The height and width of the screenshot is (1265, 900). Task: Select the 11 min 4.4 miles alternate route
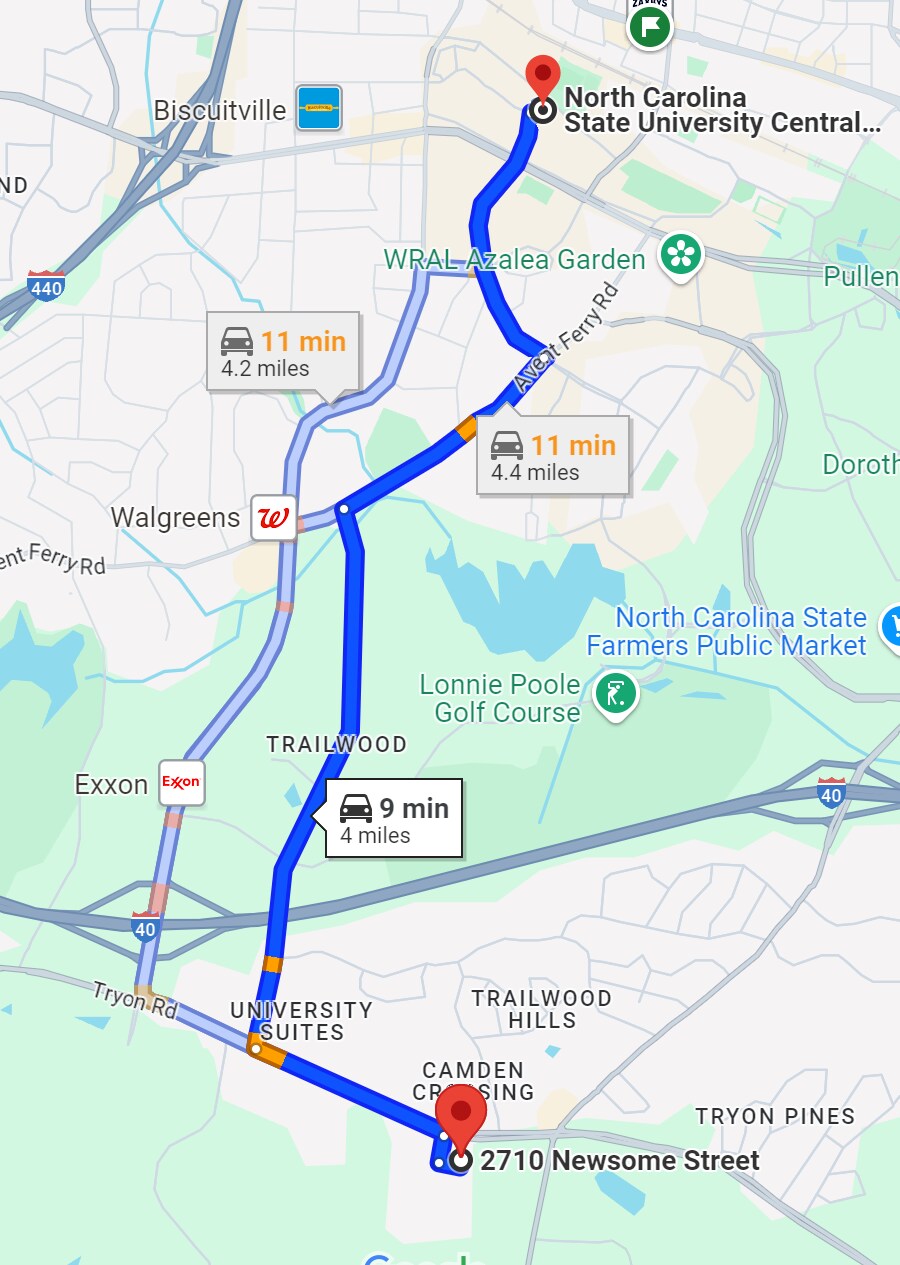point(553,457)
